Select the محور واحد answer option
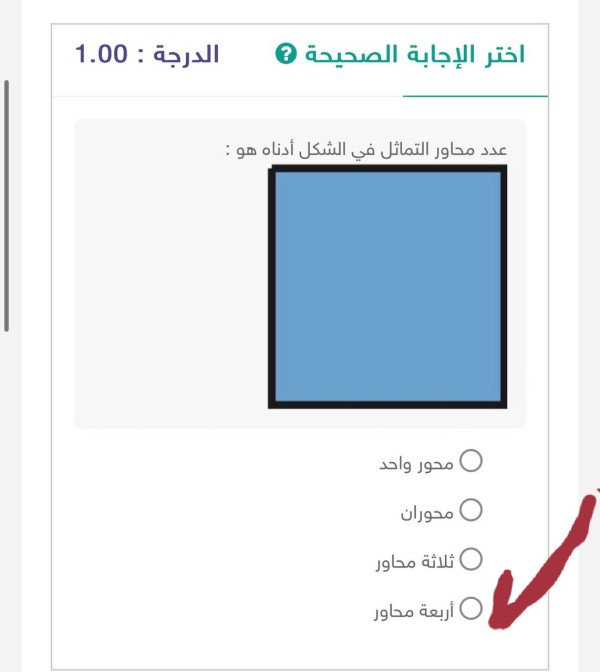The width and height of the screenshot is (600, 672). click(470, 461)
